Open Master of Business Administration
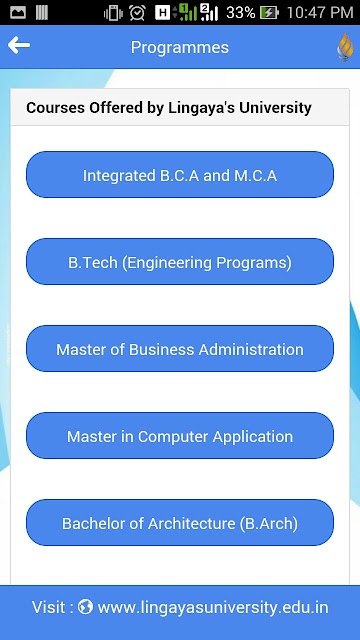Viewport: 360px width, 640px height. pyautogui.click(x=180, y=349)
